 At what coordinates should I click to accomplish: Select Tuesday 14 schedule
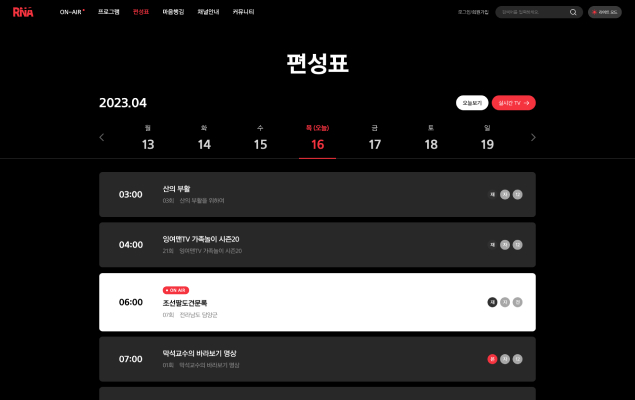204,139
